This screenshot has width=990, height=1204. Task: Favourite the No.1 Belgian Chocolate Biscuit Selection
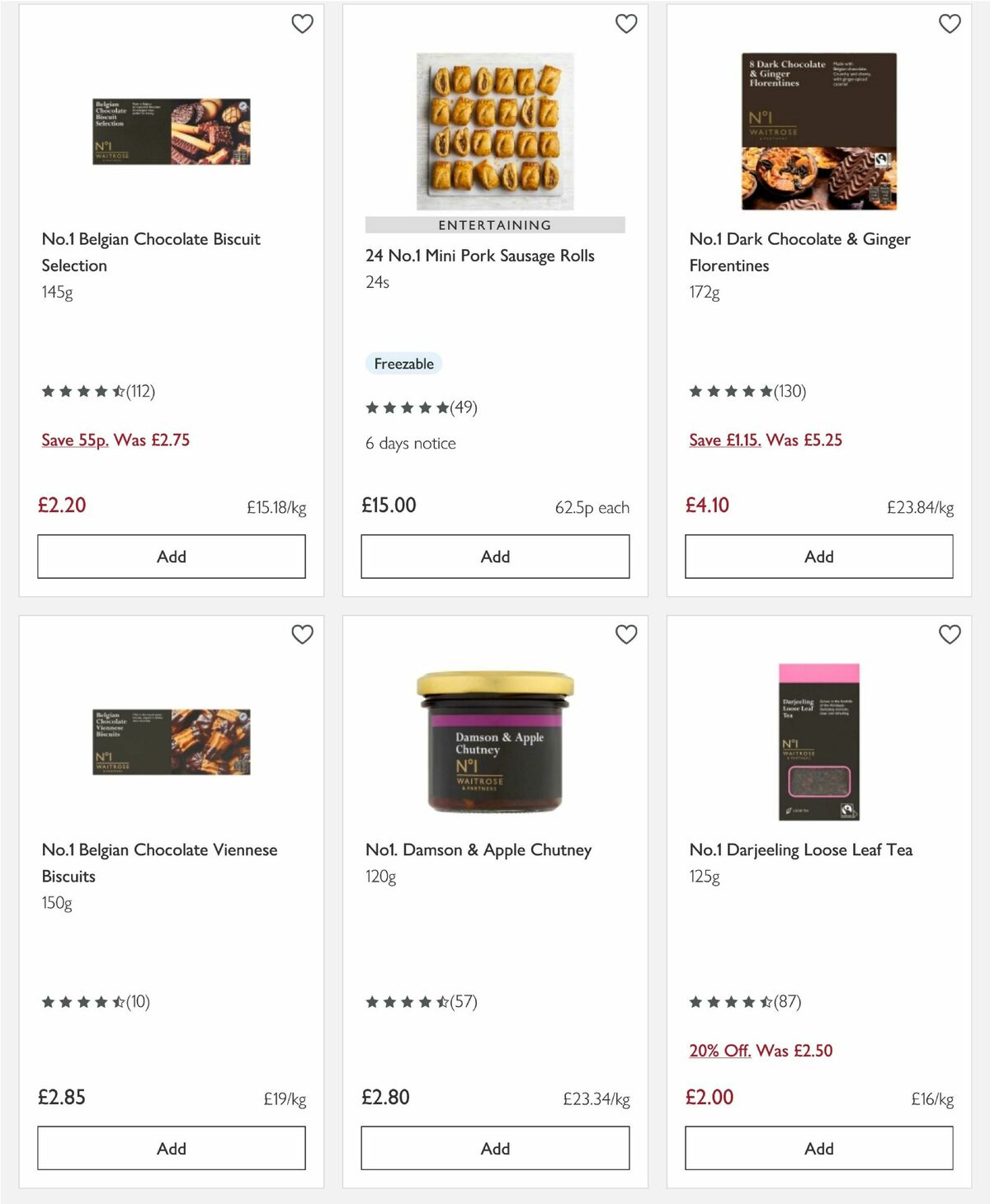tap(302, 24)
